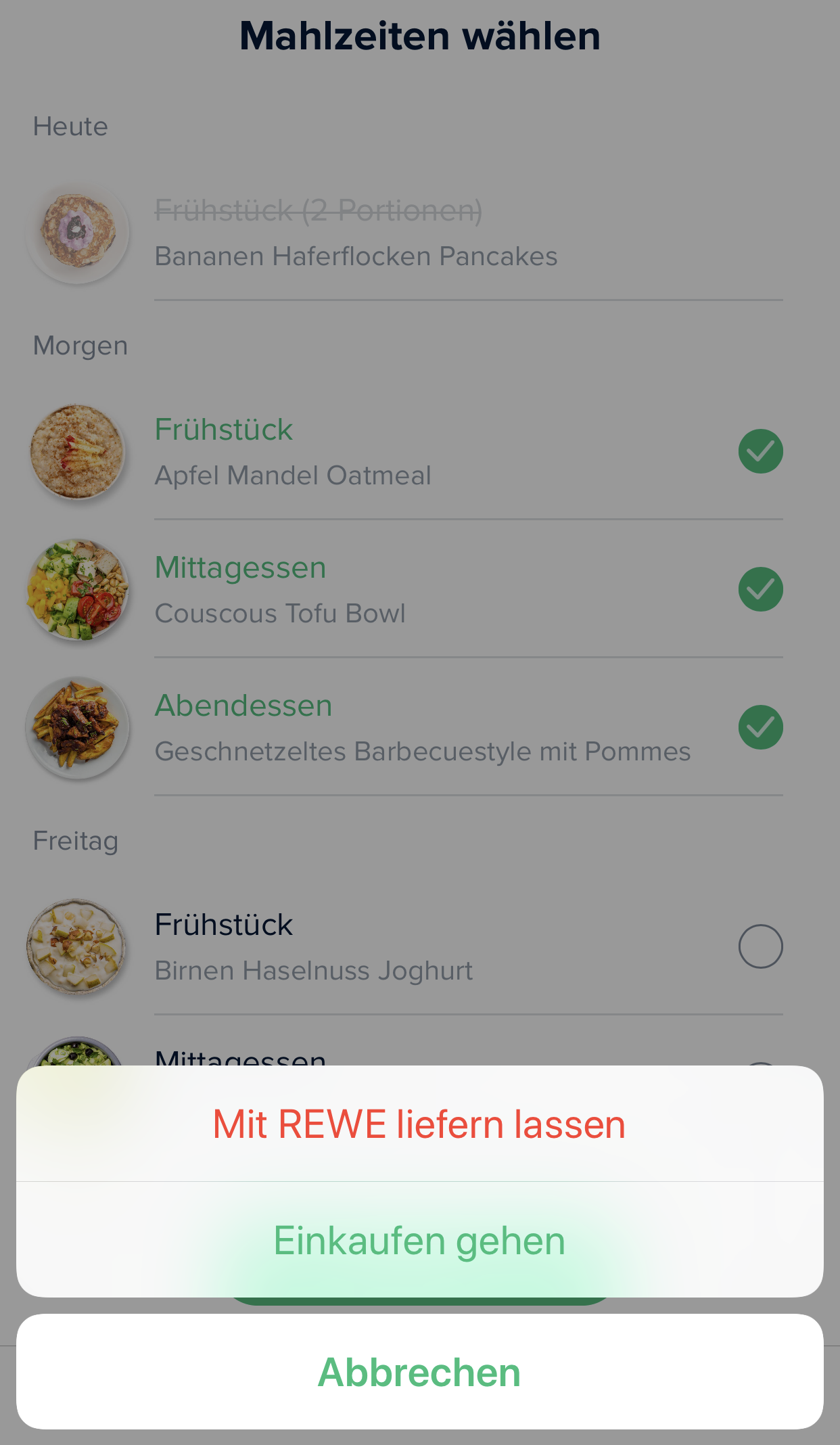Click the Apfel Mandel Oatmeal photo
Image resolution: width=840 pixels, height=1445 pixels.
[x=77, y=451]
